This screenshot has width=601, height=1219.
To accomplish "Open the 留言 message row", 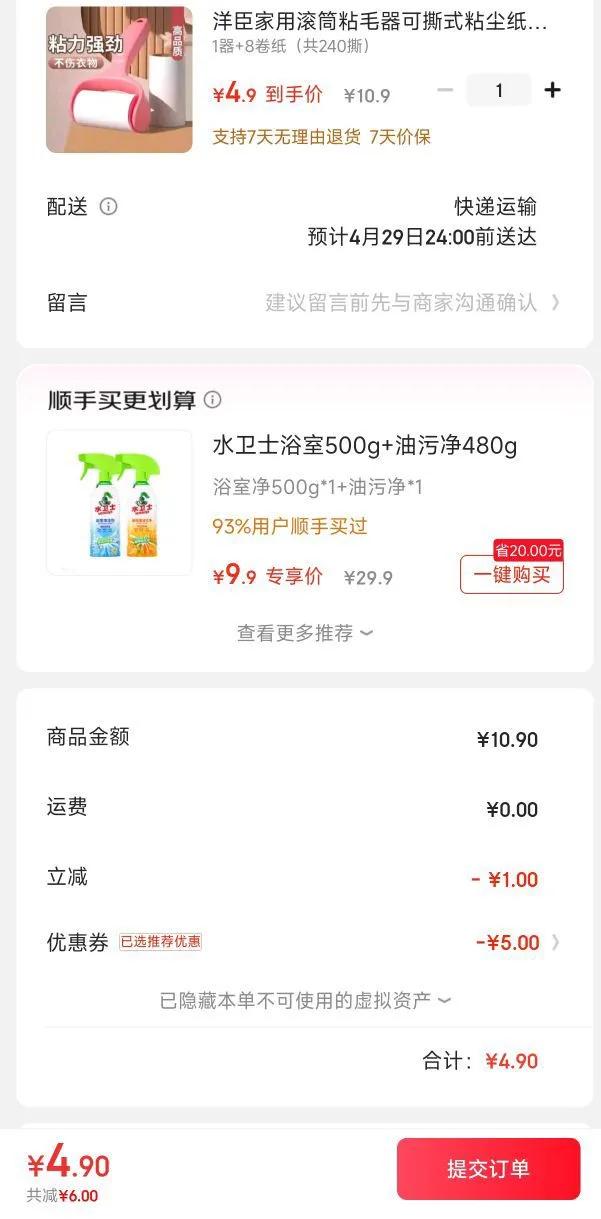I will click(300, 302).
